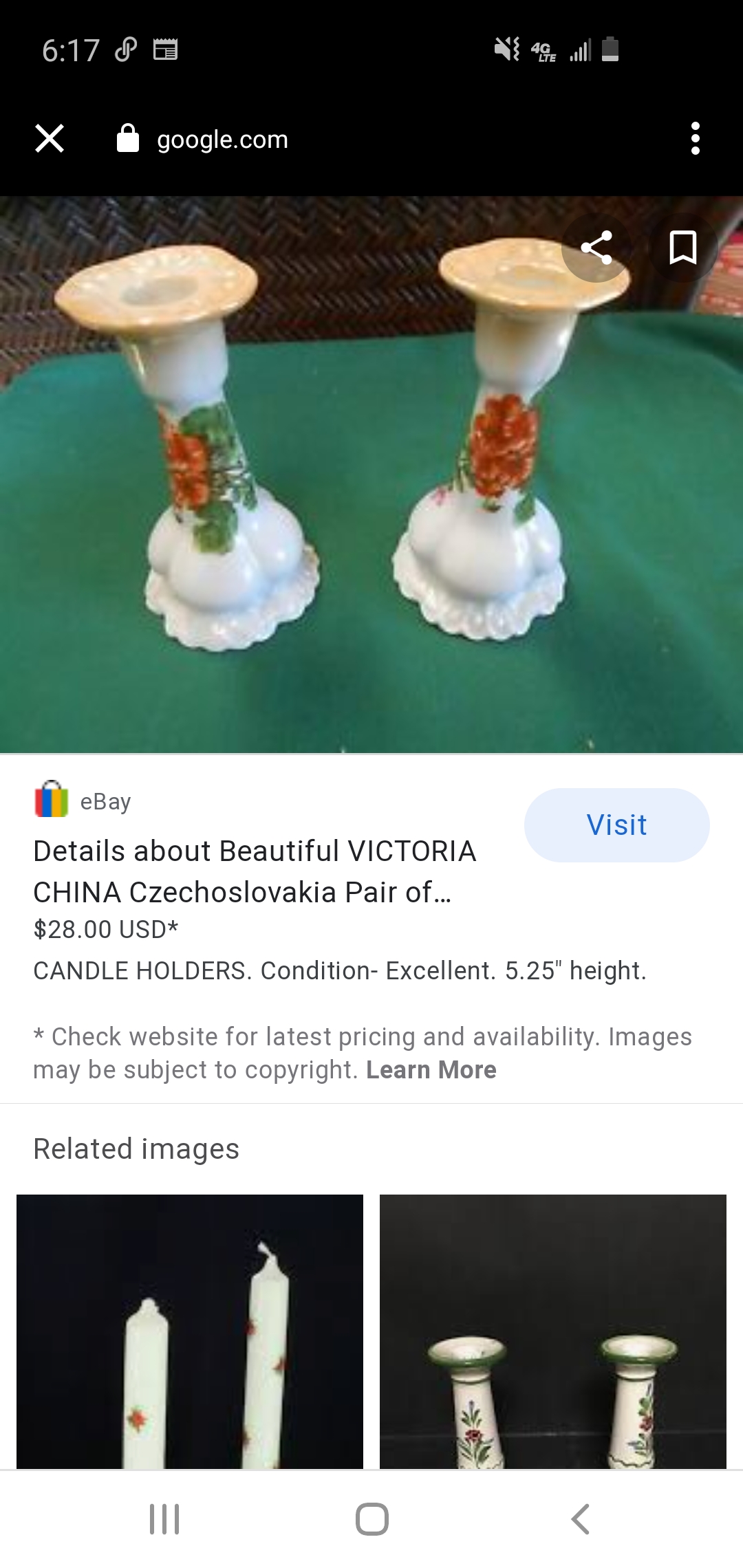Share this candle holder image
Viewport: 743px width, 1568px height.
point(596,248)
